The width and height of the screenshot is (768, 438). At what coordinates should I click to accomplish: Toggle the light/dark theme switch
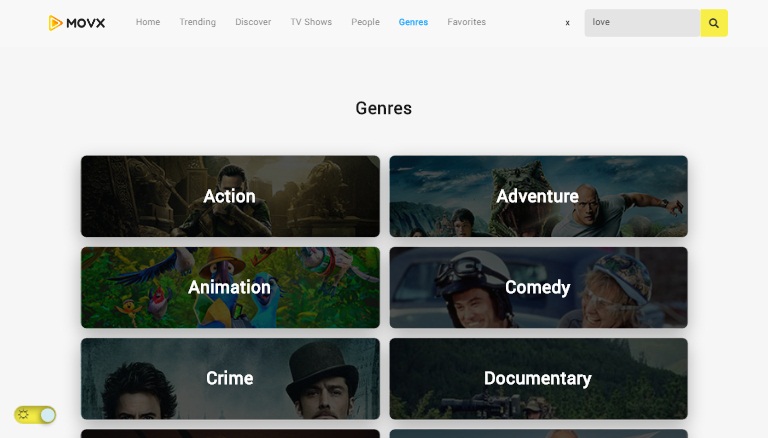(35, 414)
